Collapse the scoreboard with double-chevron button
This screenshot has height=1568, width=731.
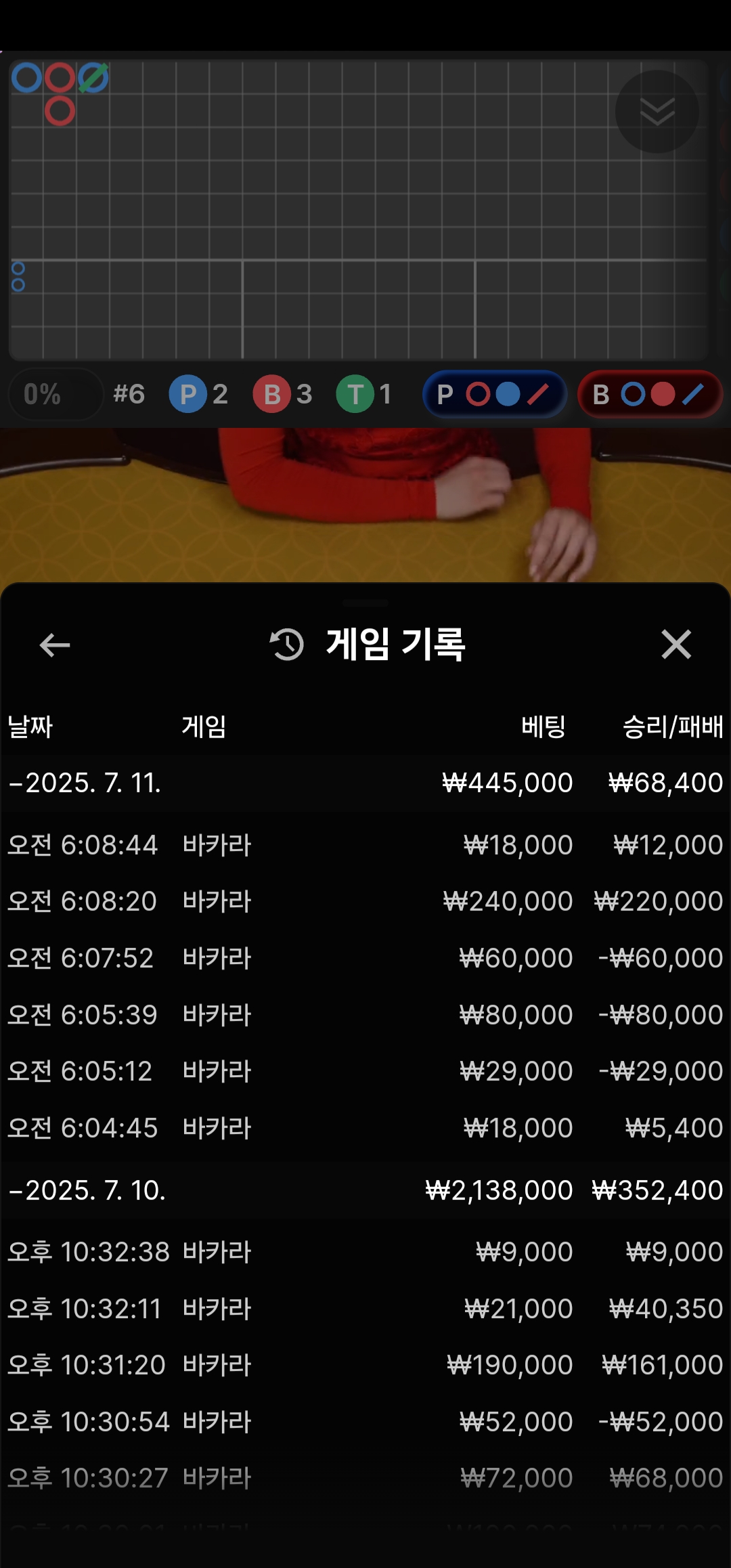tap(657, 112)
